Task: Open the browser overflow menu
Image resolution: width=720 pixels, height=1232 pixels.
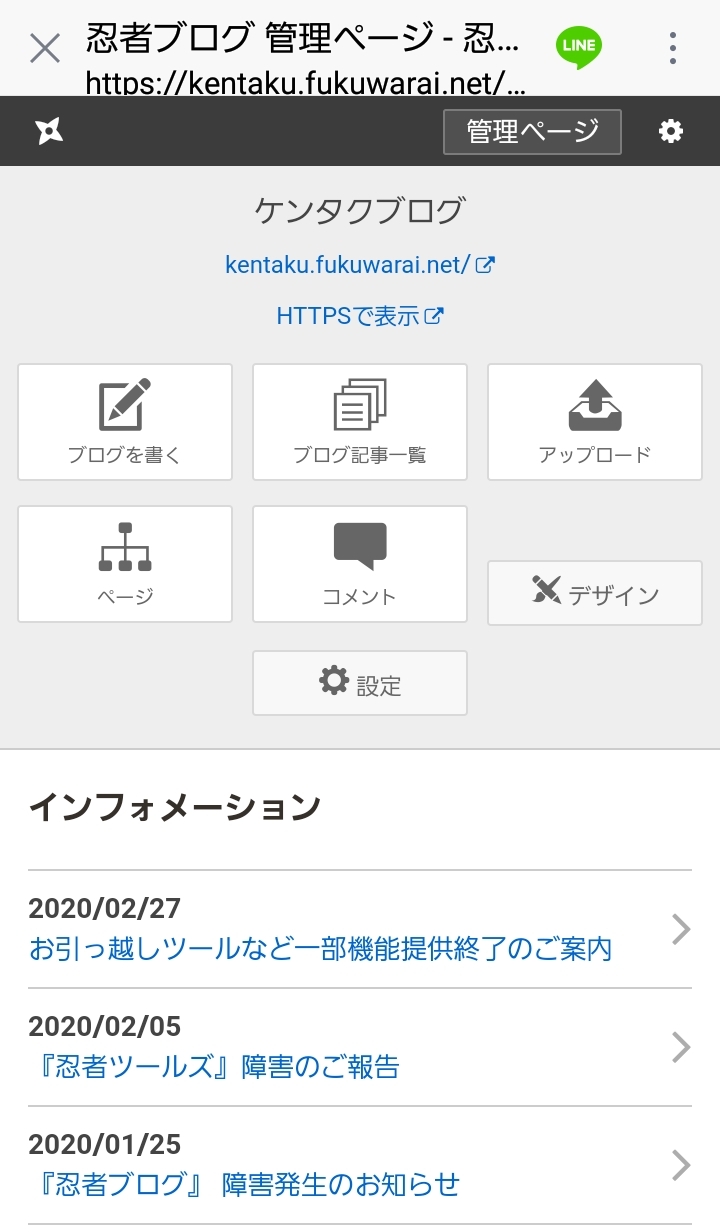Action: 673,47
